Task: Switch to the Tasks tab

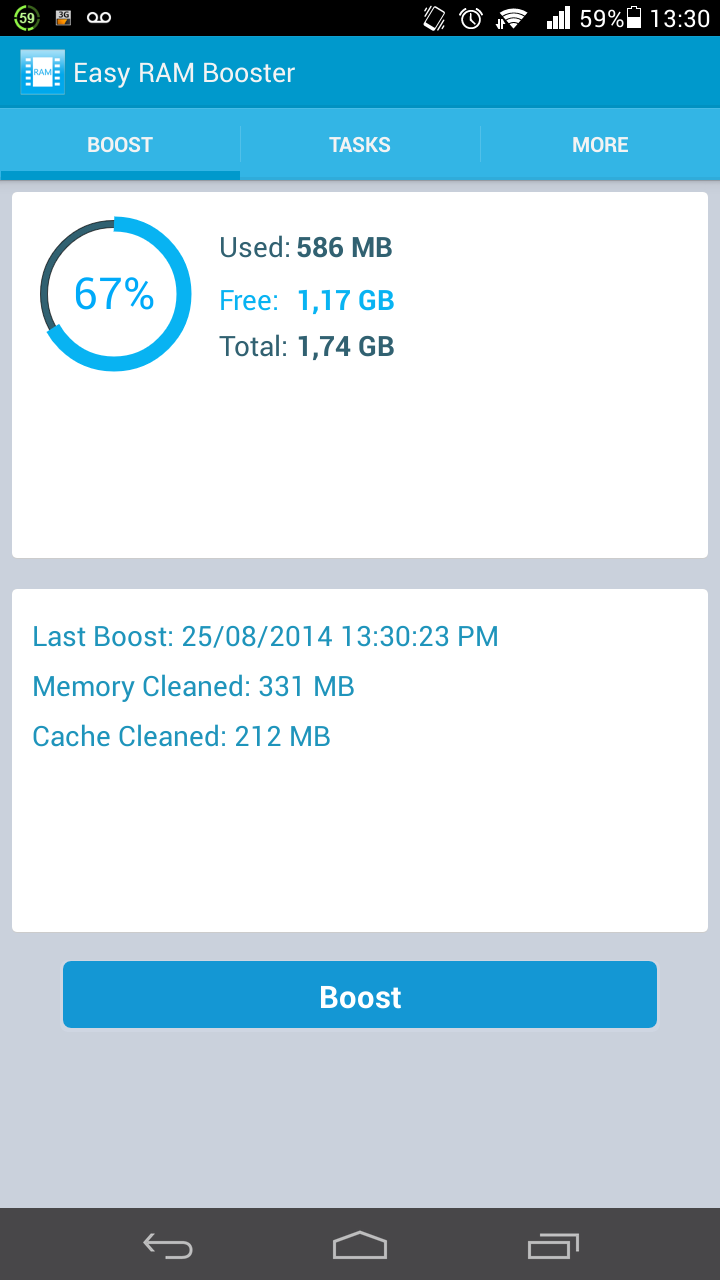Action: click(360, 145)
